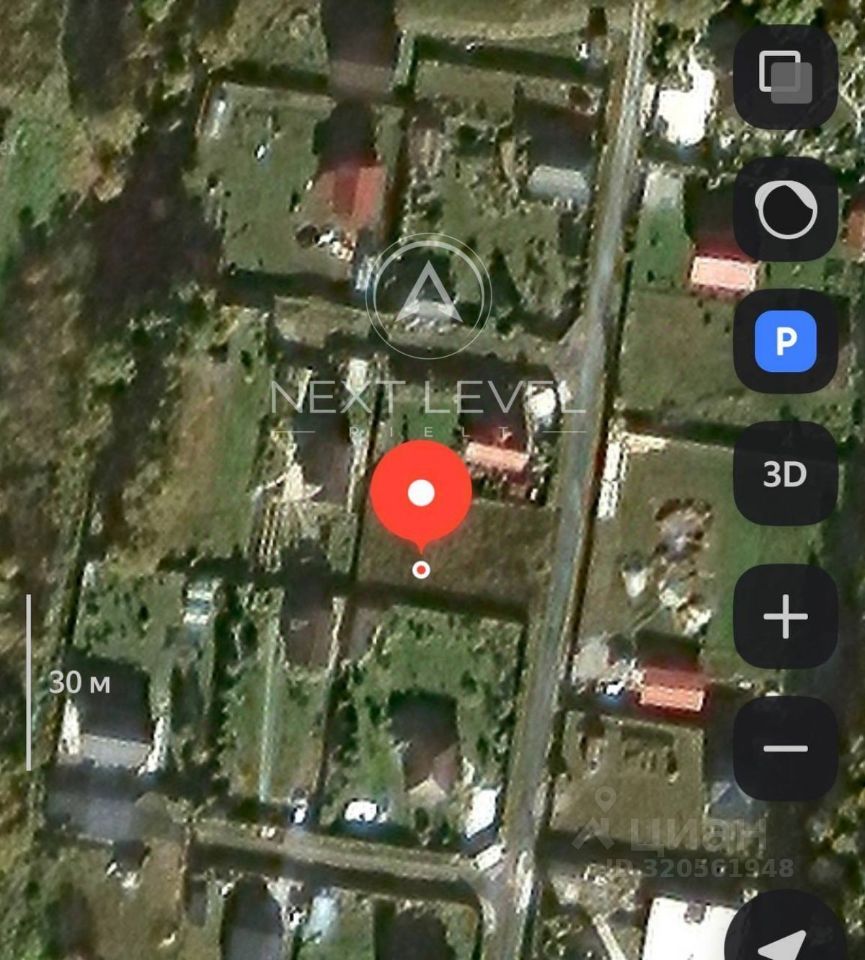Open the map layers selector

tap(785, 77)
